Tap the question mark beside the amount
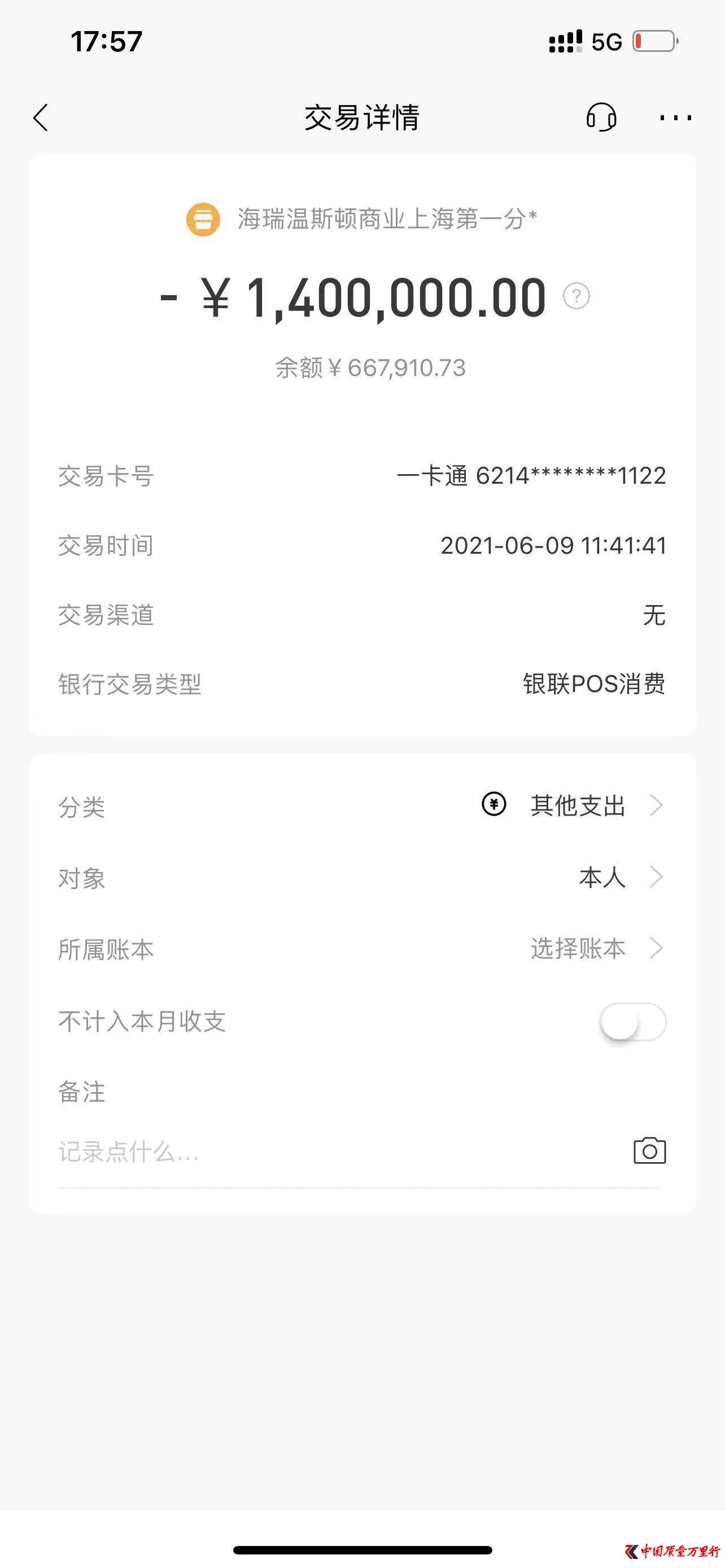The image size is (725, 1568). pyautogui.click(x=576, y=296)
